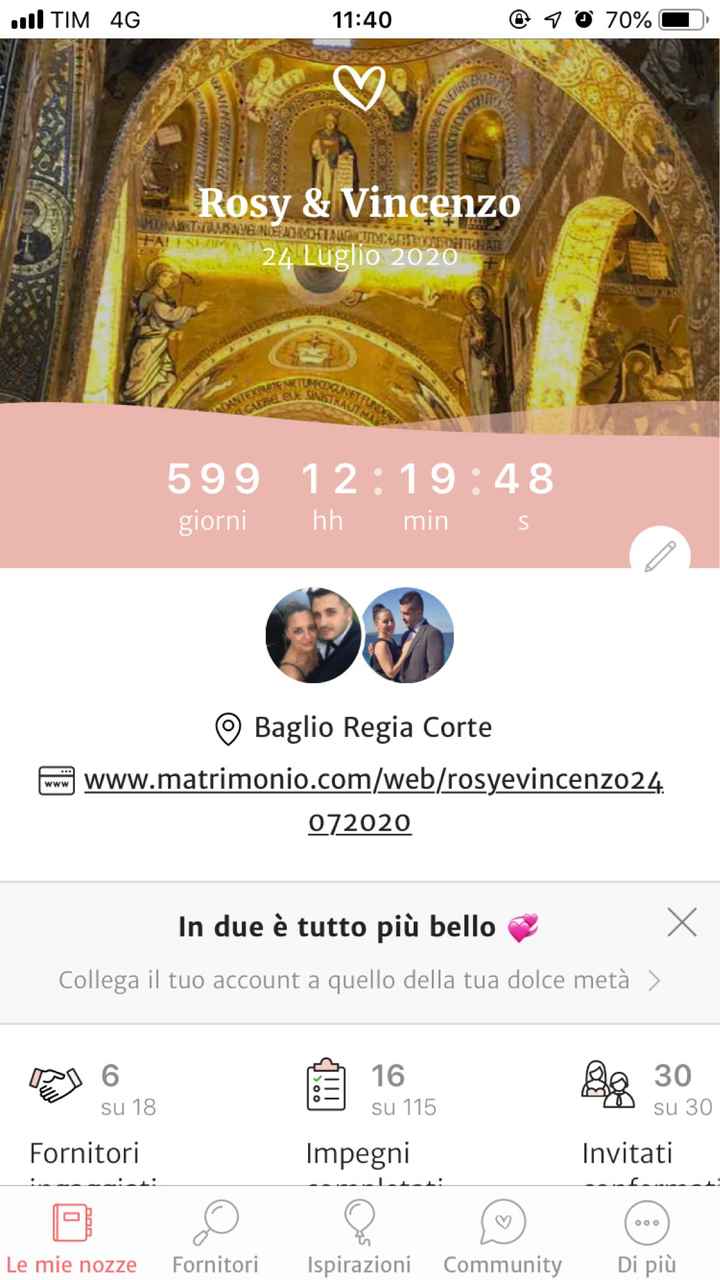The image size is (720, 1280).
Task: Open the Fornitori search icon in bottom bar
Action: tap(215, 1221)
